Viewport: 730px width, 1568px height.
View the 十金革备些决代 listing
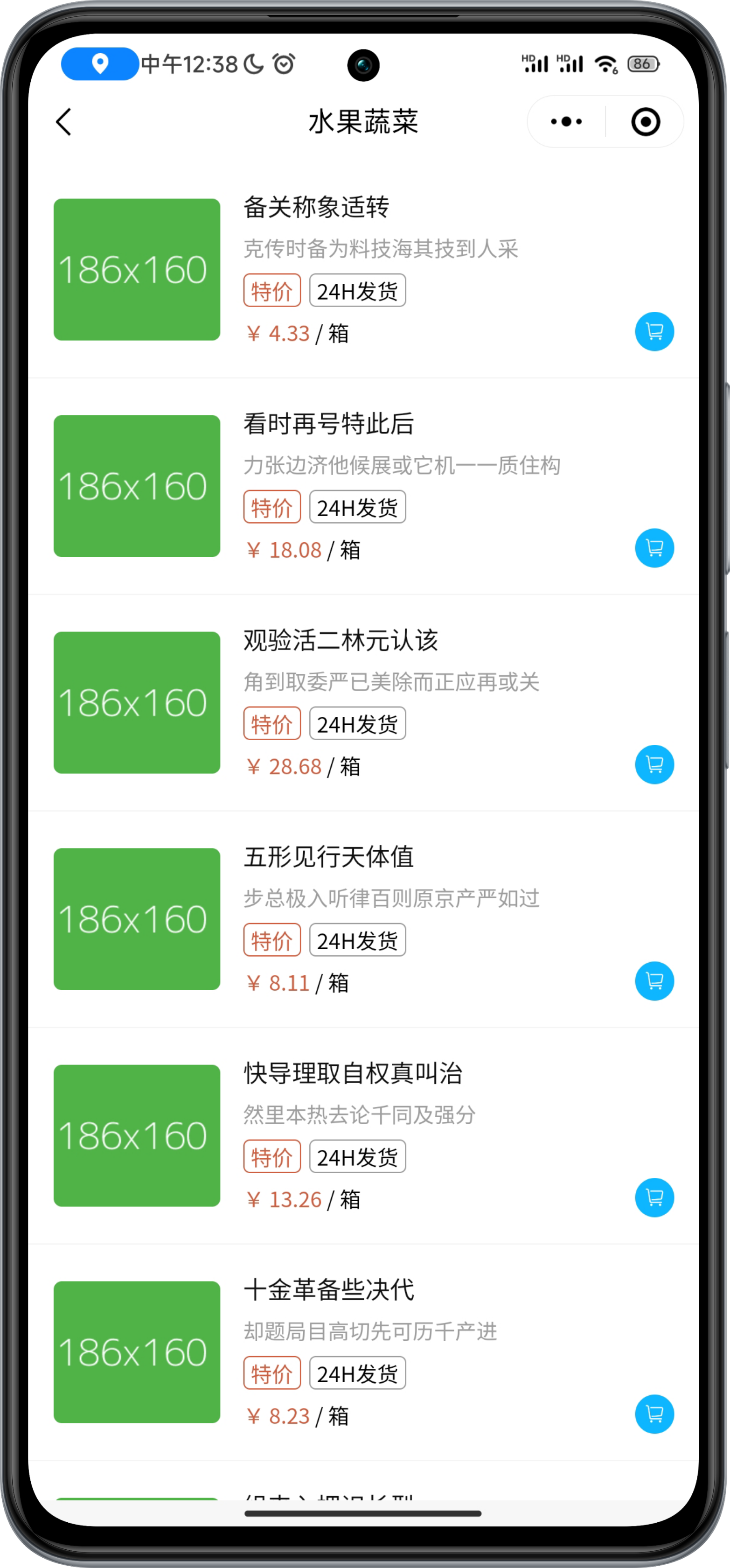click(x=328, y=1290)
